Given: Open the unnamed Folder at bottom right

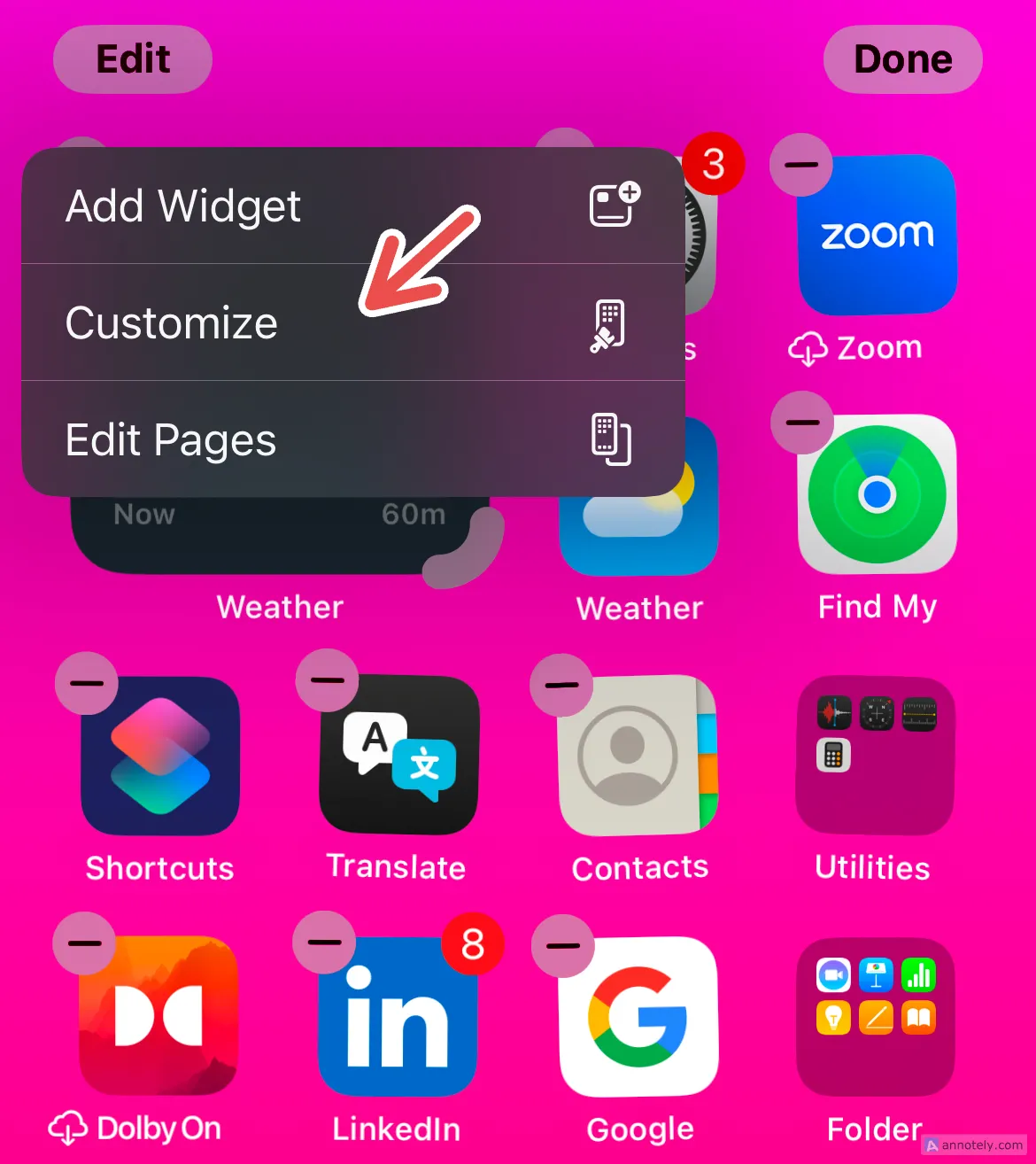Looking at the screenshot, I should coord(875,1016).
